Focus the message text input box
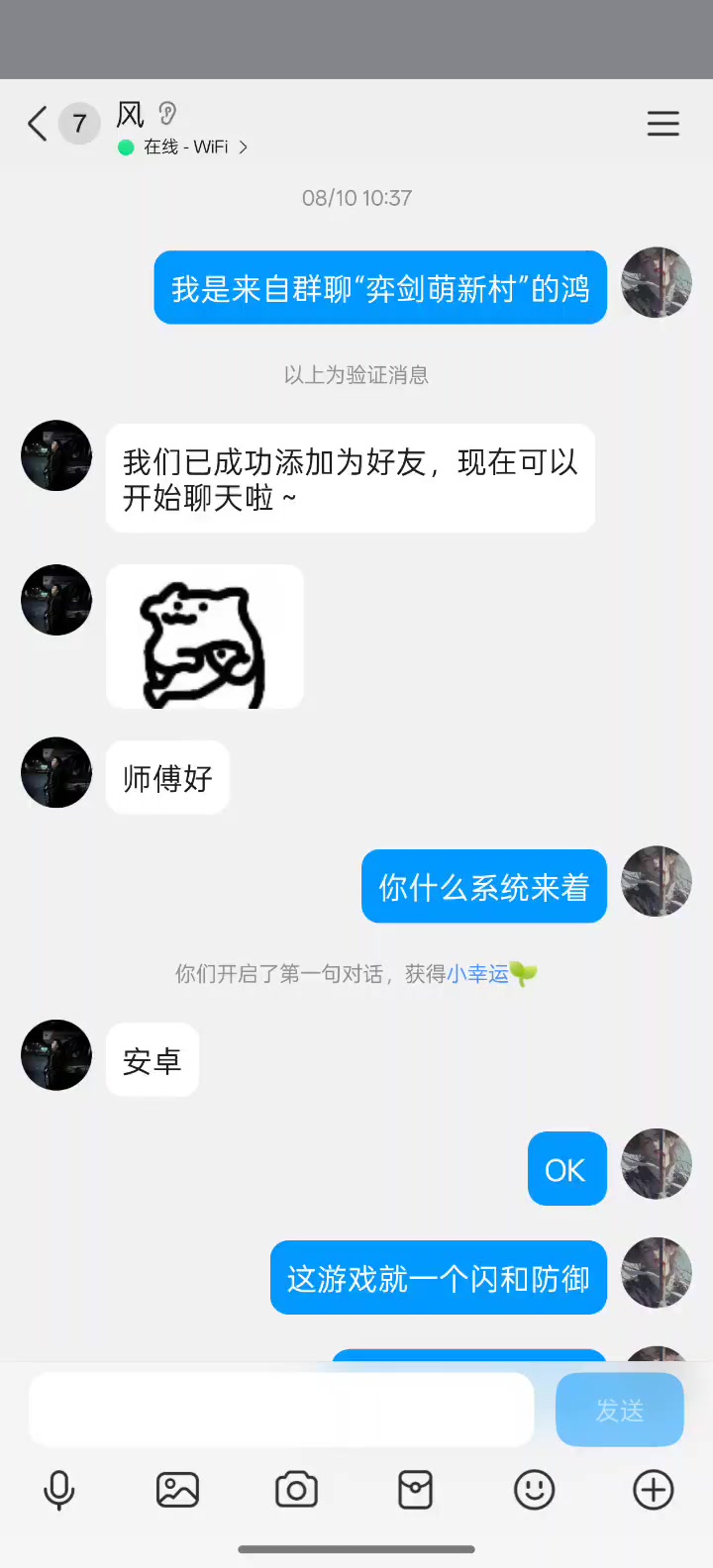Image resolution: width=713 pixels, height=1568 pixels. point(281,1410)
